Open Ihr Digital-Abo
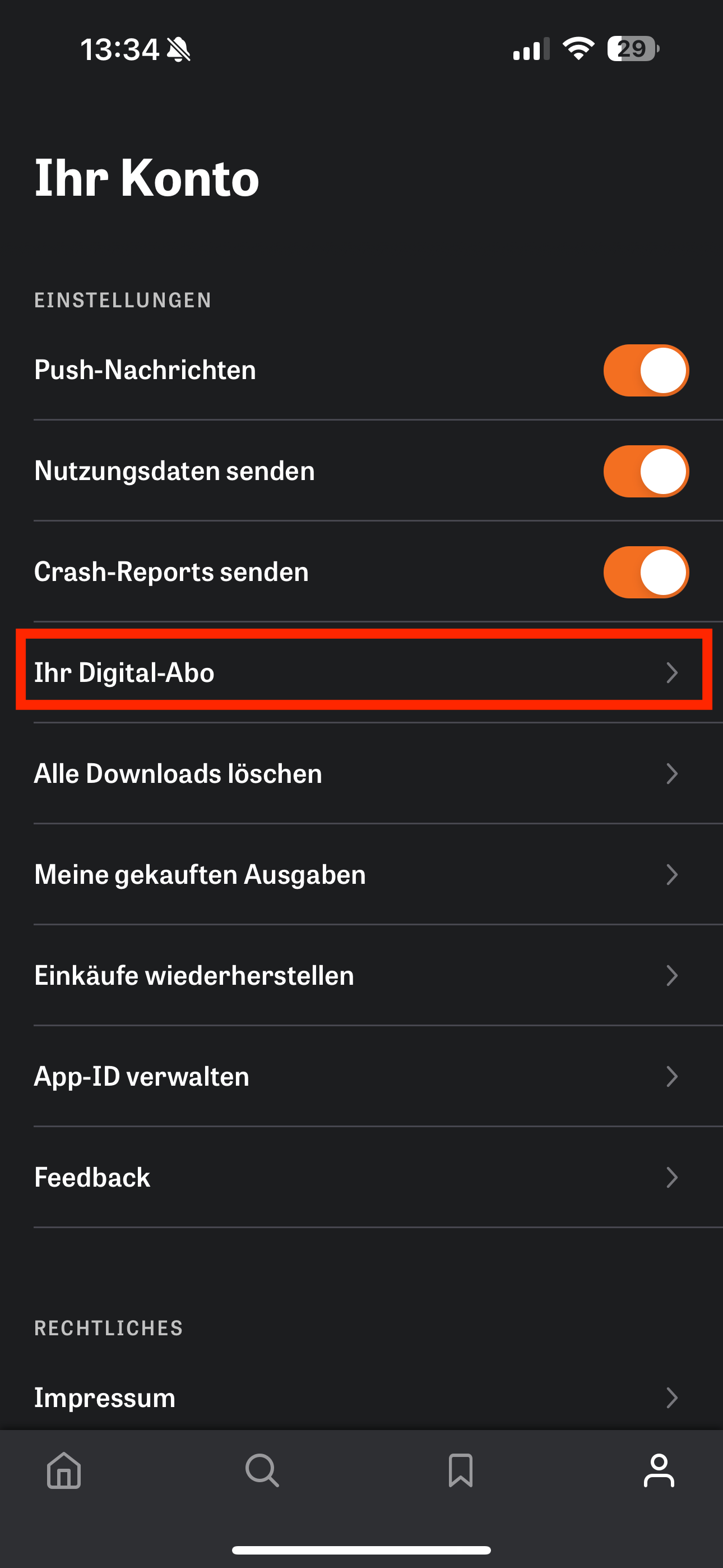Viewport: 723px width, 1568px height. [363, 672]
